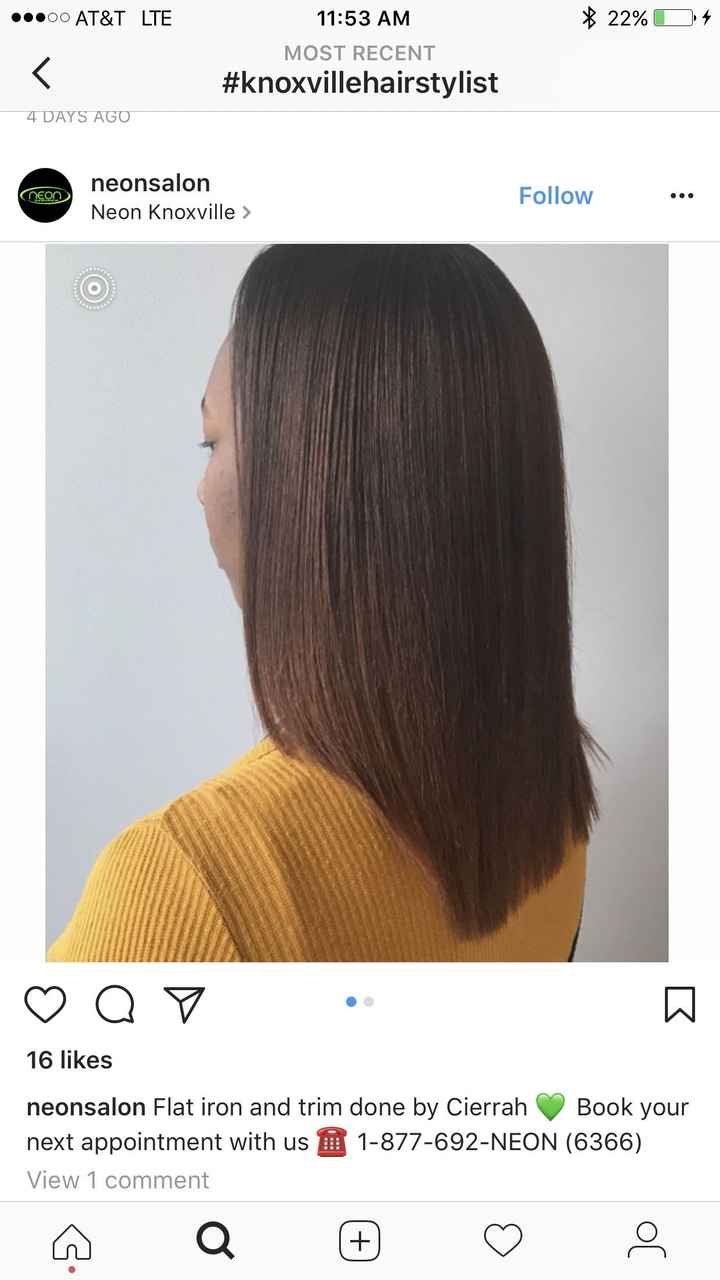View 1 comment on the post
Screen dimensions: 720x1280
click(119, 1180)
